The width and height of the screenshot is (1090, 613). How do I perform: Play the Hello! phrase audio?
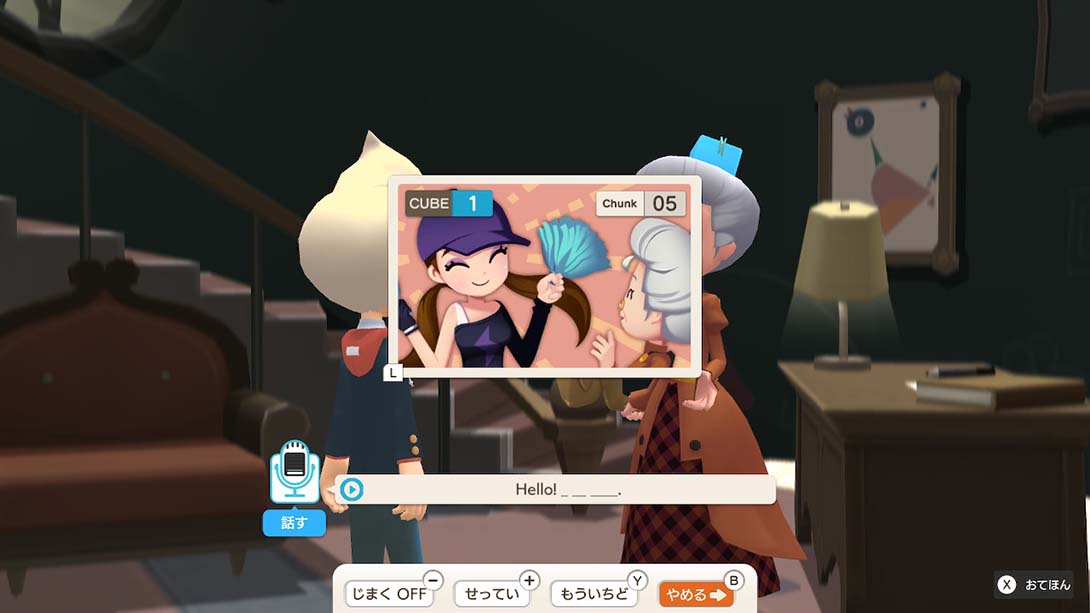tap(351, 489)
